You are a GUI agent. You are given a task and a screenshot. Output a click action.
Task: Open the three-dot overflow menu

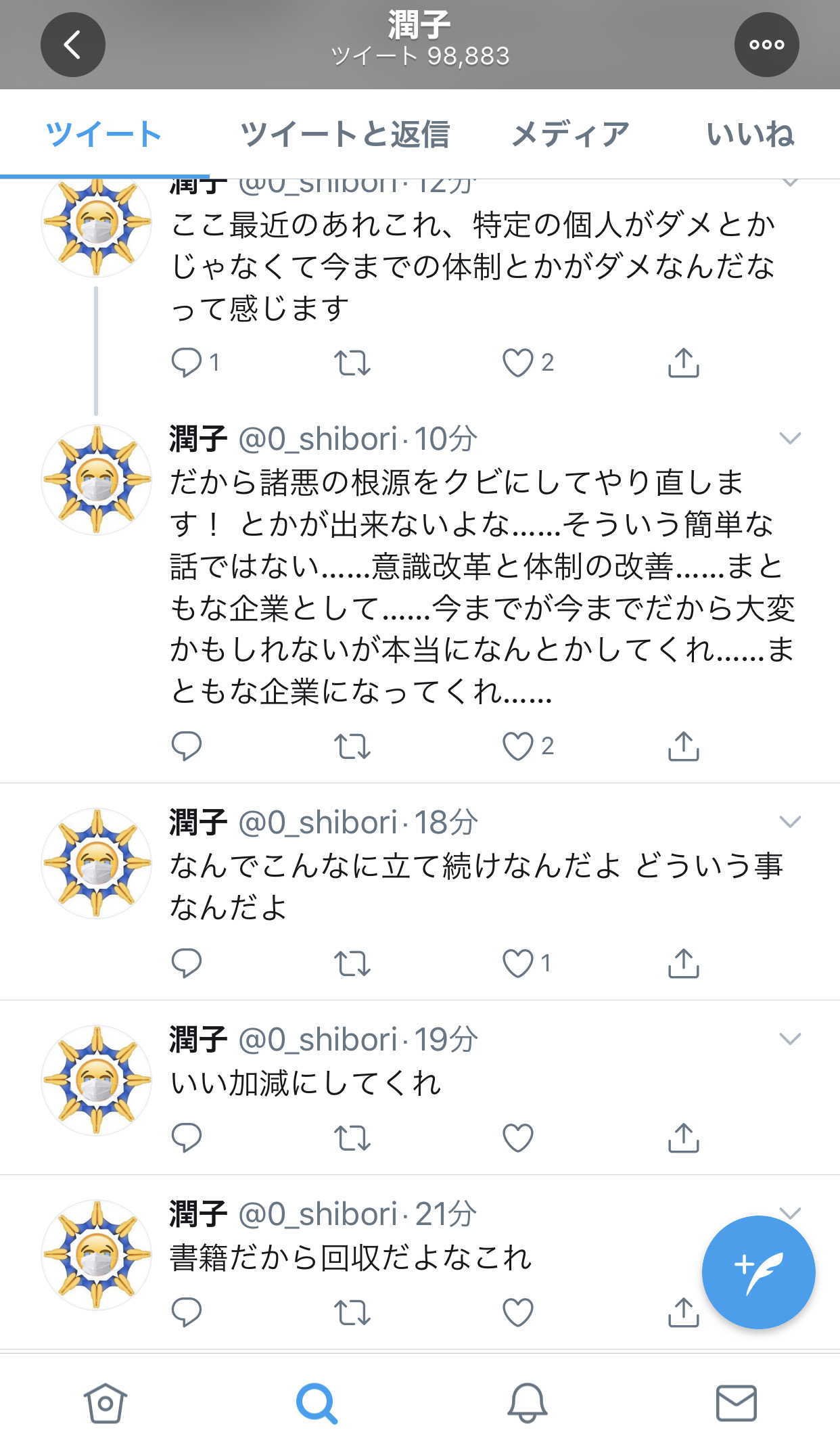[x=766, y=45]
